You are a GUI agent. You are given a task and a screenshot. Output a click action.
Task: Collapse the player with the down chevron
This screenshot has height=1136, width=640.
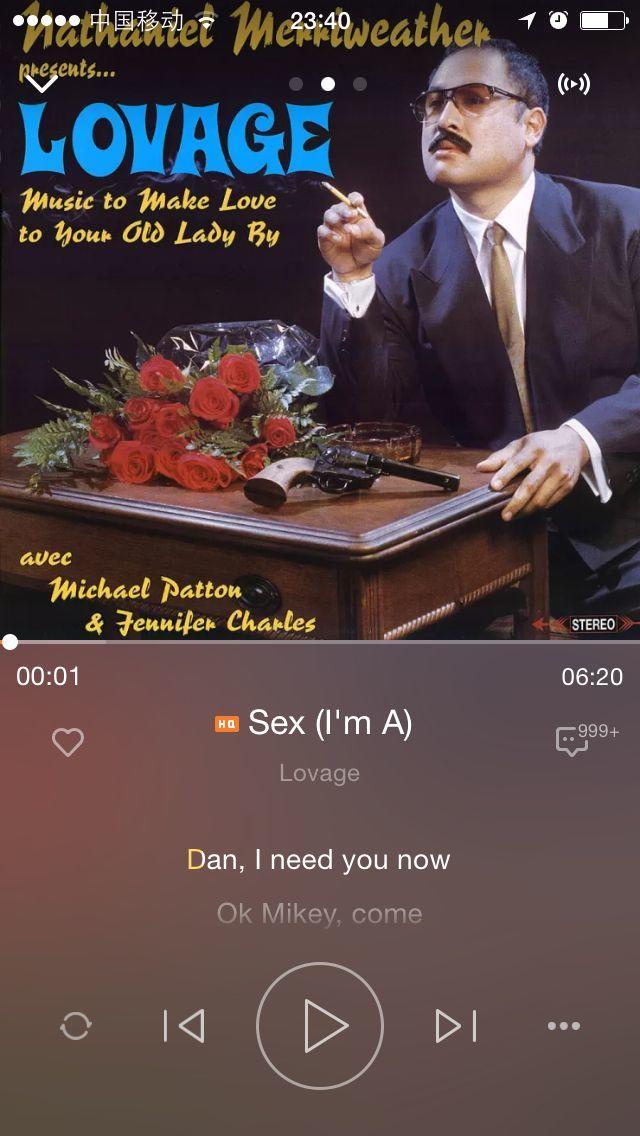pyautogui.click(x=41, y=84)
